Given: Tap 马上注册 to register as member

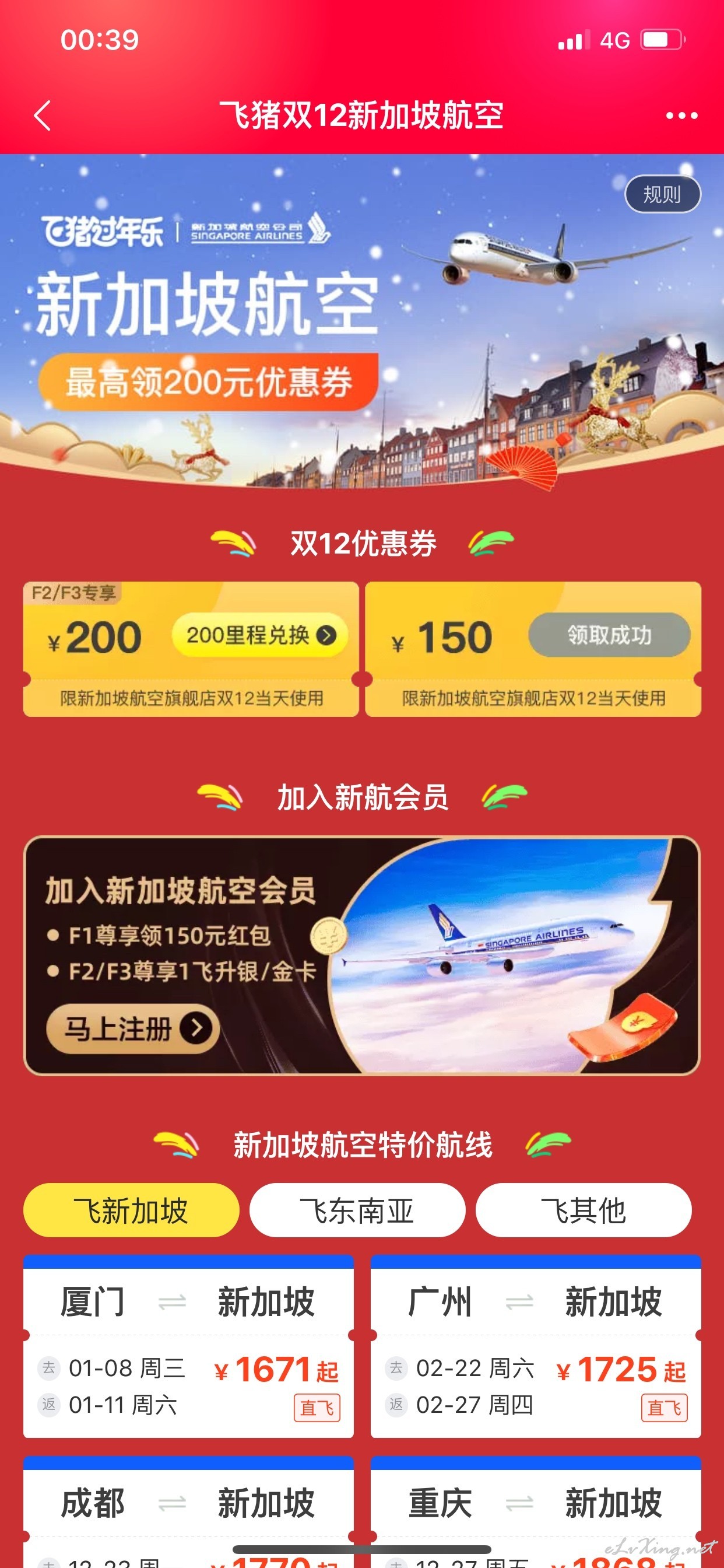Looking at the screenshot, I should (x=132, y=1028).
